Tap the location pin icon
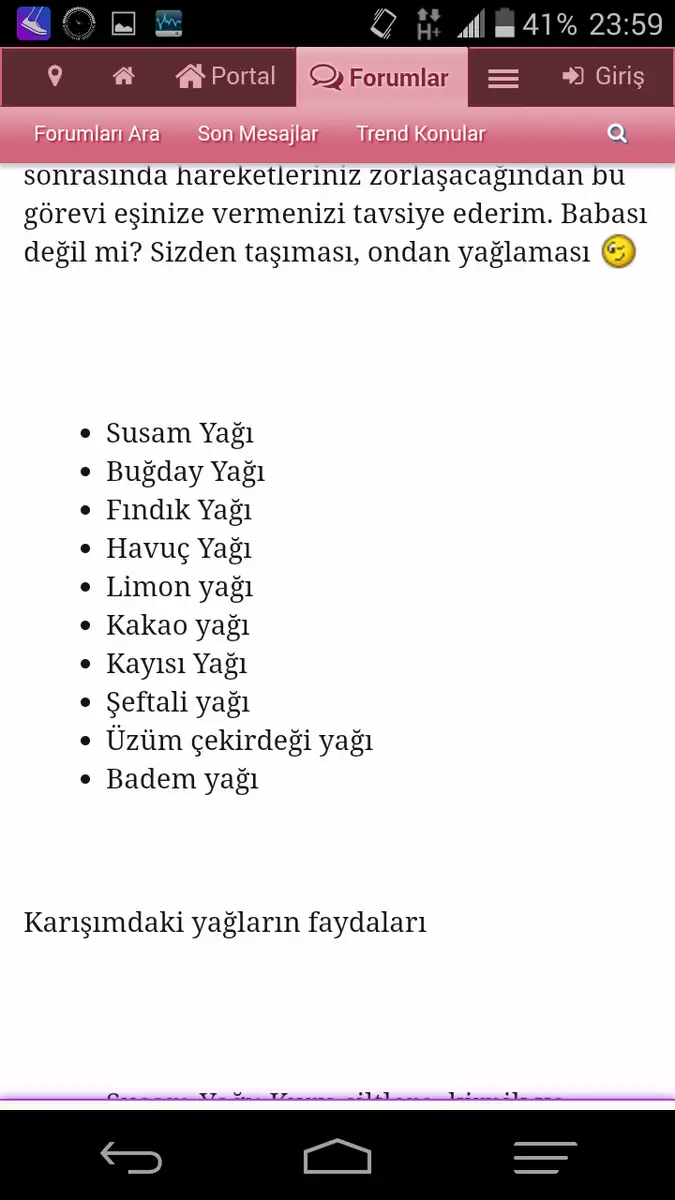Image resolution: width=675 pixels, height=1200 pixels. point(55,77)
